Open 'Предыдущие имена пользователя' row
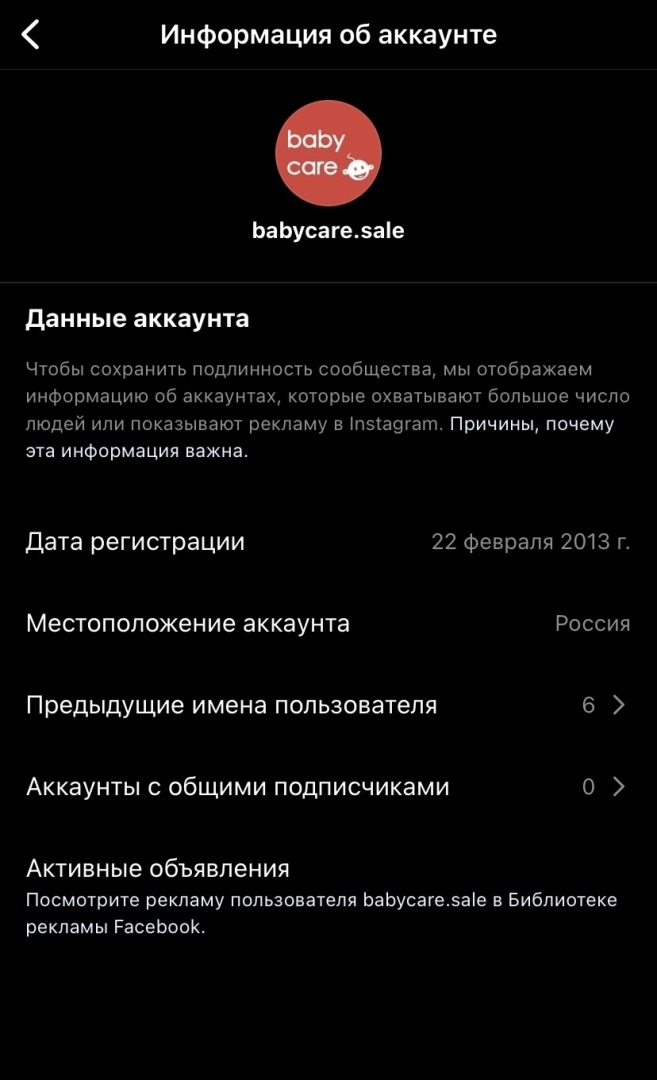The width and height of the screenshot is (657, 1080). click(x=328, y=705)
